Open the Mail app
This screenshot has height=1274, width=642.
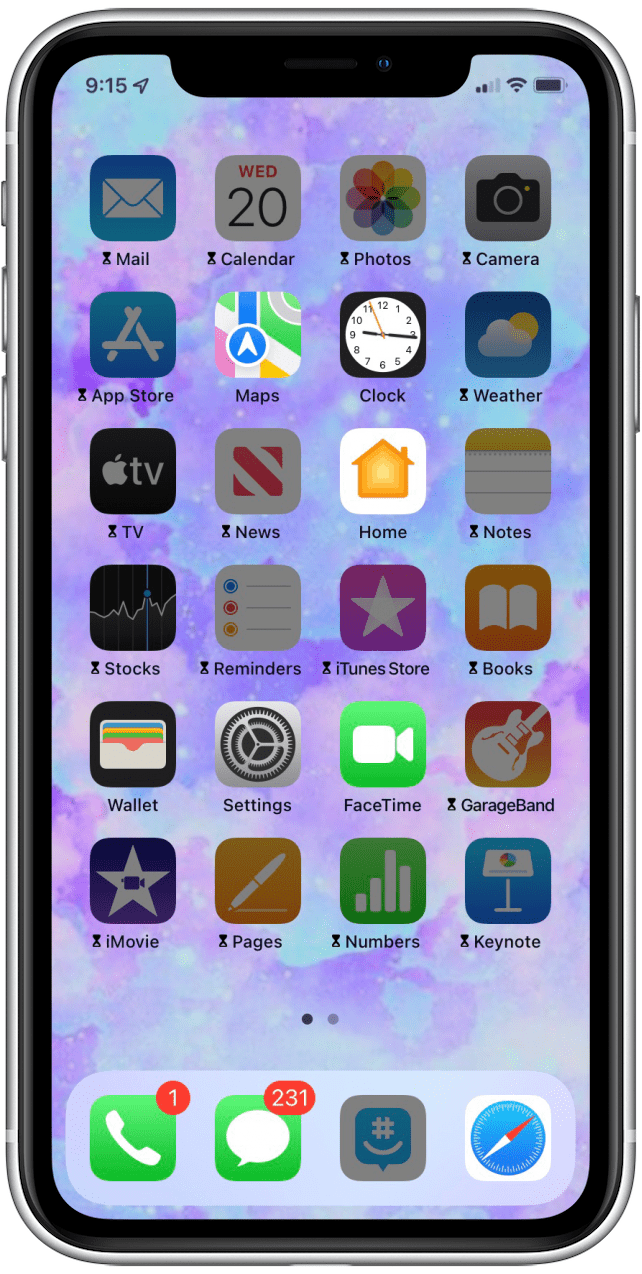click(x=133, y=198)
